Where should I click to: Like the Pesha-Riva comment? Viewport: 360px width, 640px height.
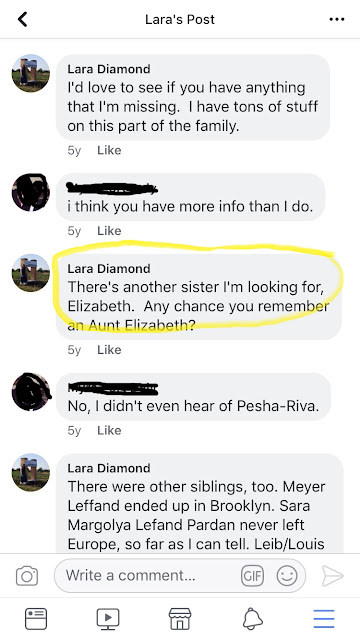click(109, 430)
